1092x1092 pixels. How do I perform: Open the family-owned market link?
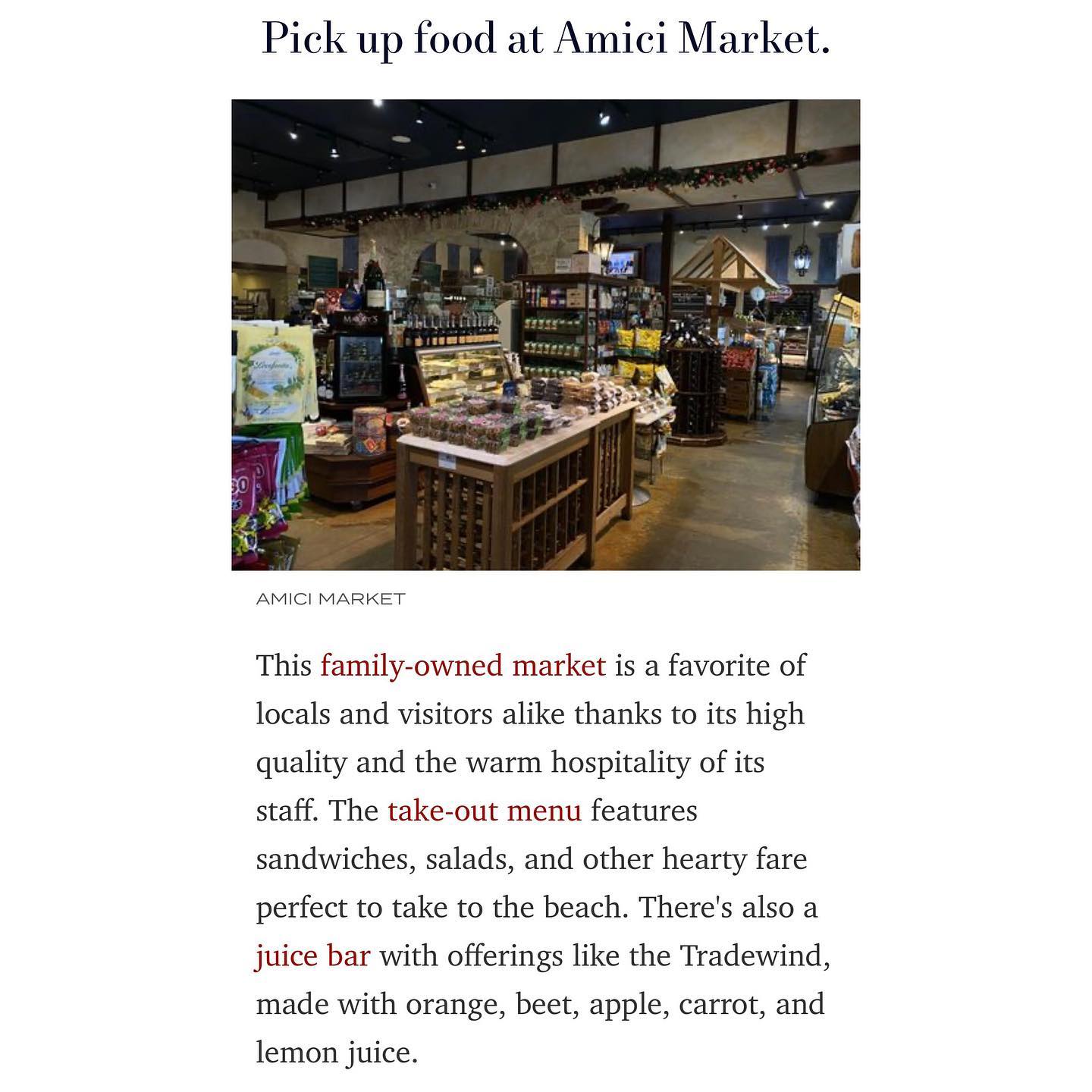pos(463,666)
